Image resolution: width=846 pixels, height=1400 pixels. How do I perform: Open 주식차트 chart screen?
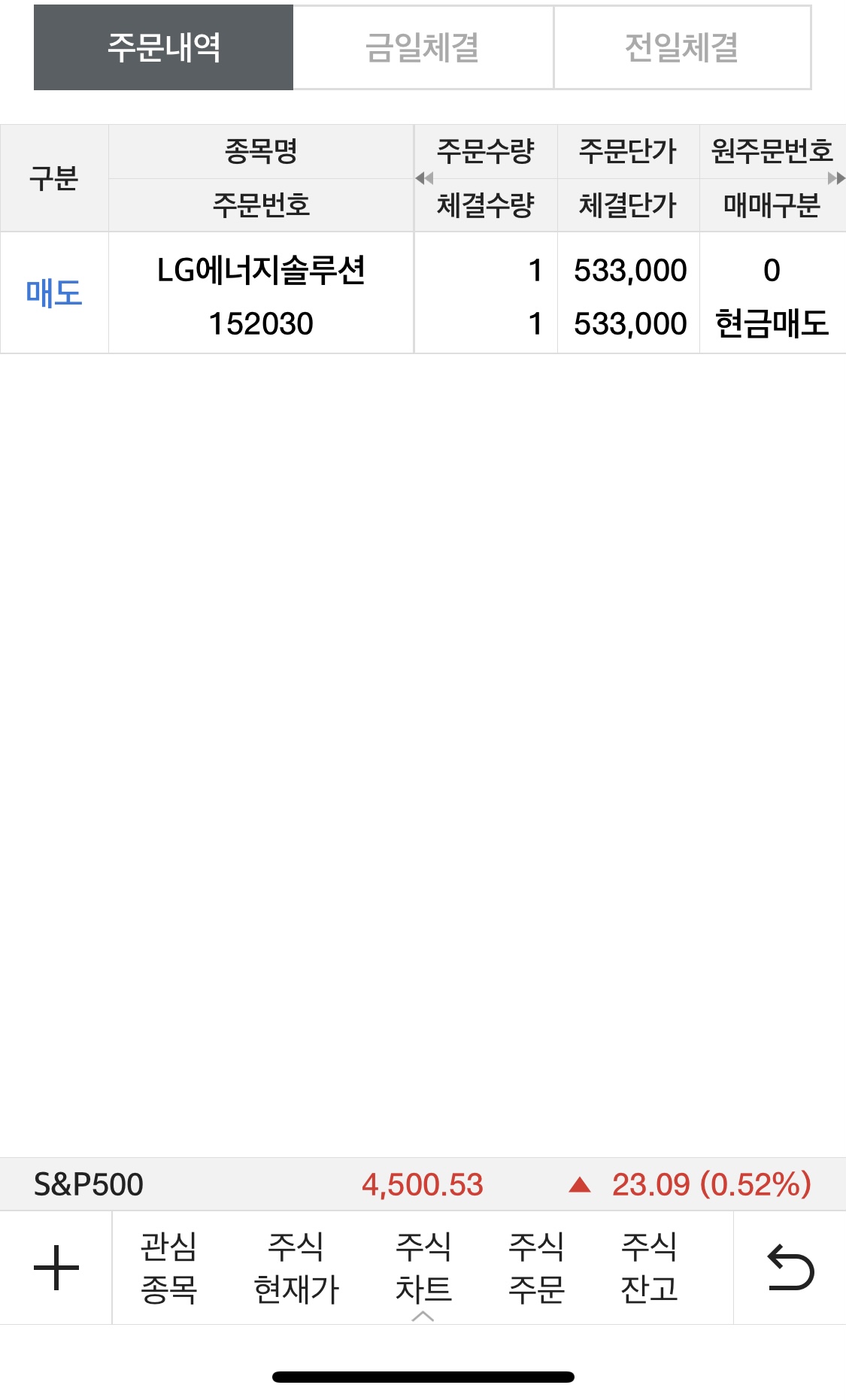(423, 1268)
